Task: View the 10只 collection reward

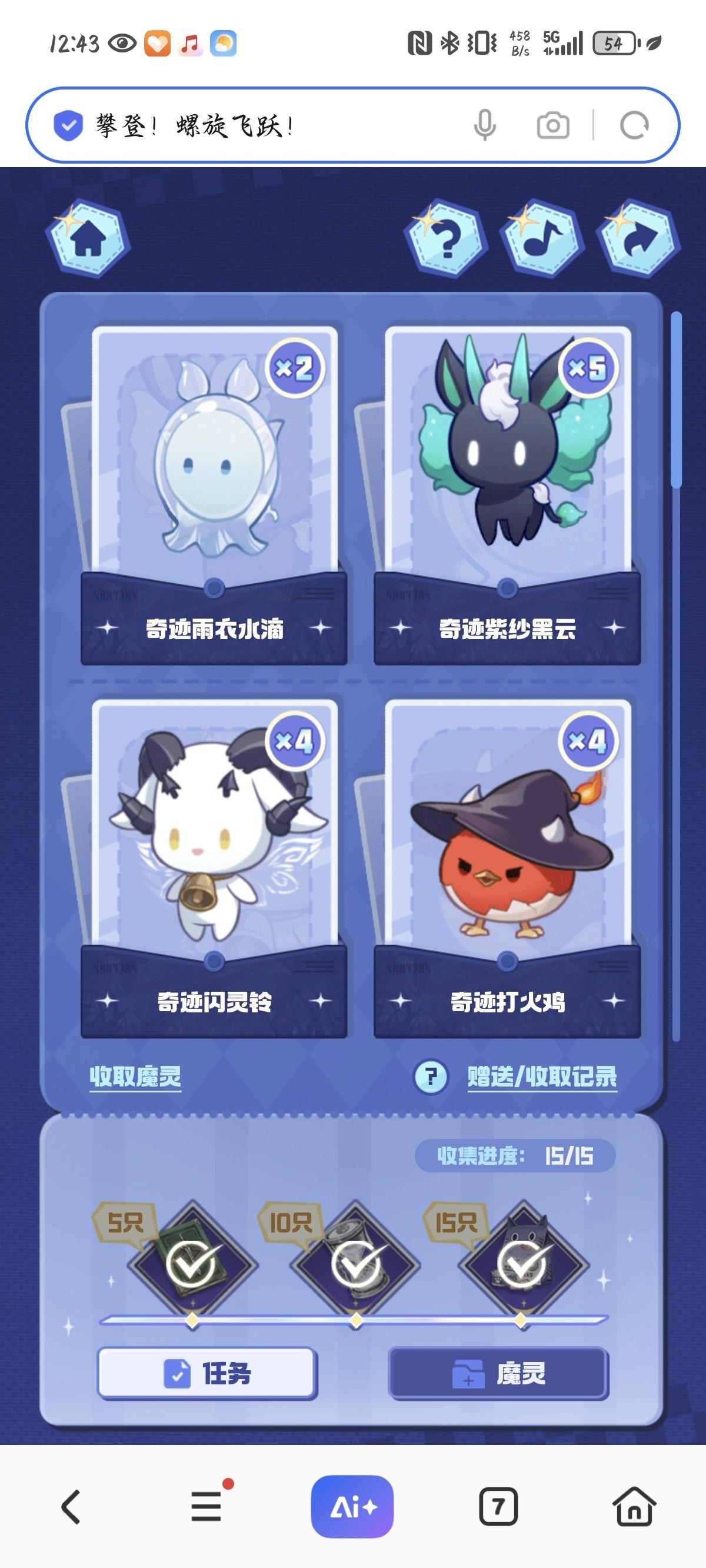Action: click(x=357, y=1265)
